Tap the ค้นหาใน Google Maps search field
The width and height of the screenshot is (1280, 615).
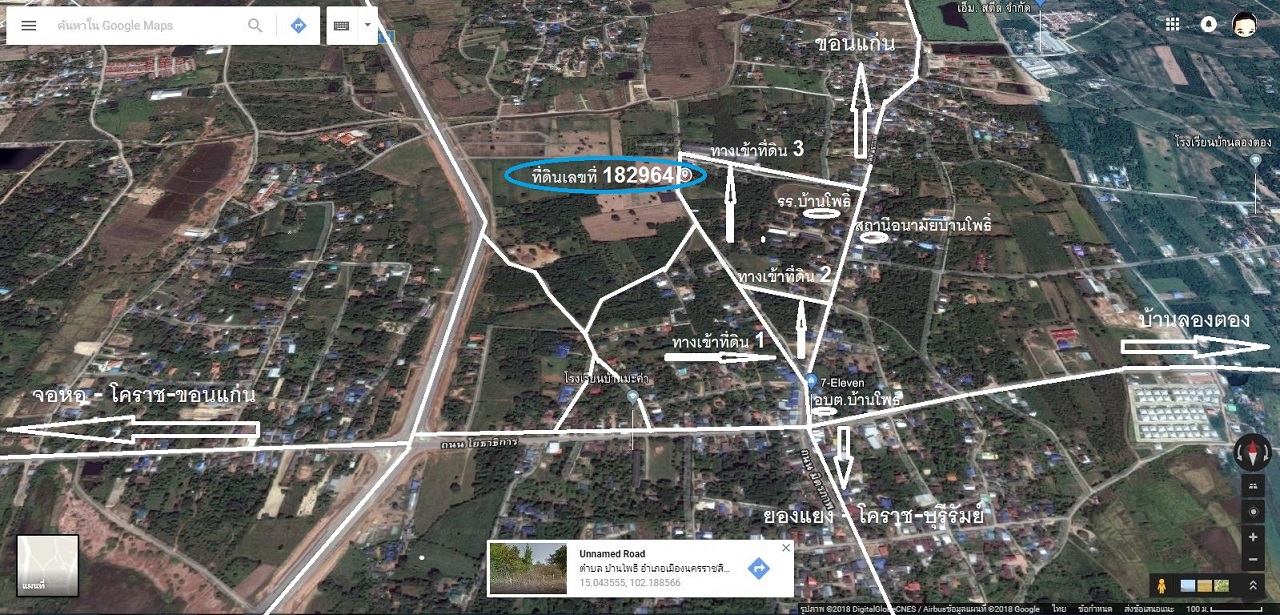(140, 25)
